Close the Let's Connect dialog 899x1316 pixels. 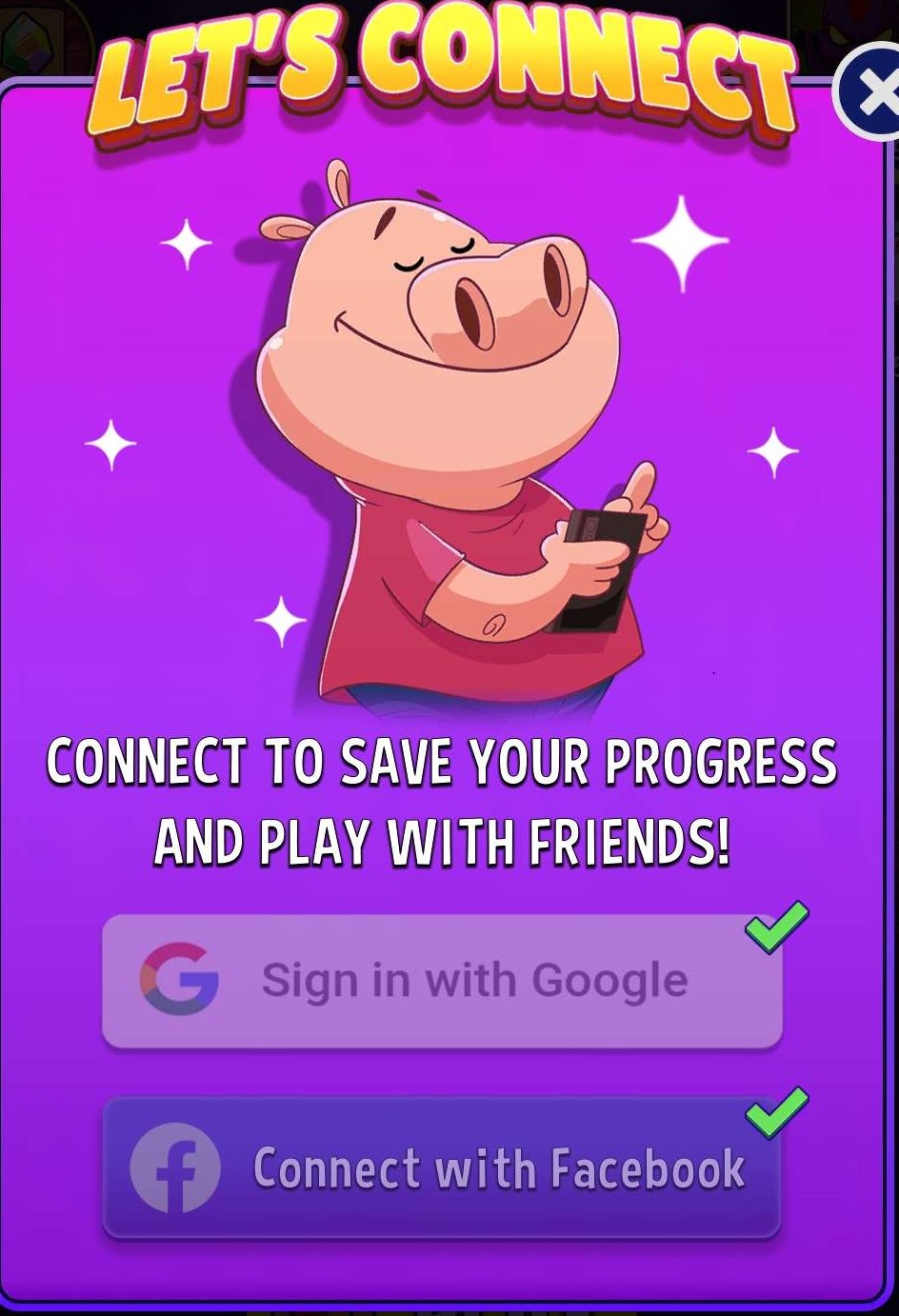(x=870, y=94)
